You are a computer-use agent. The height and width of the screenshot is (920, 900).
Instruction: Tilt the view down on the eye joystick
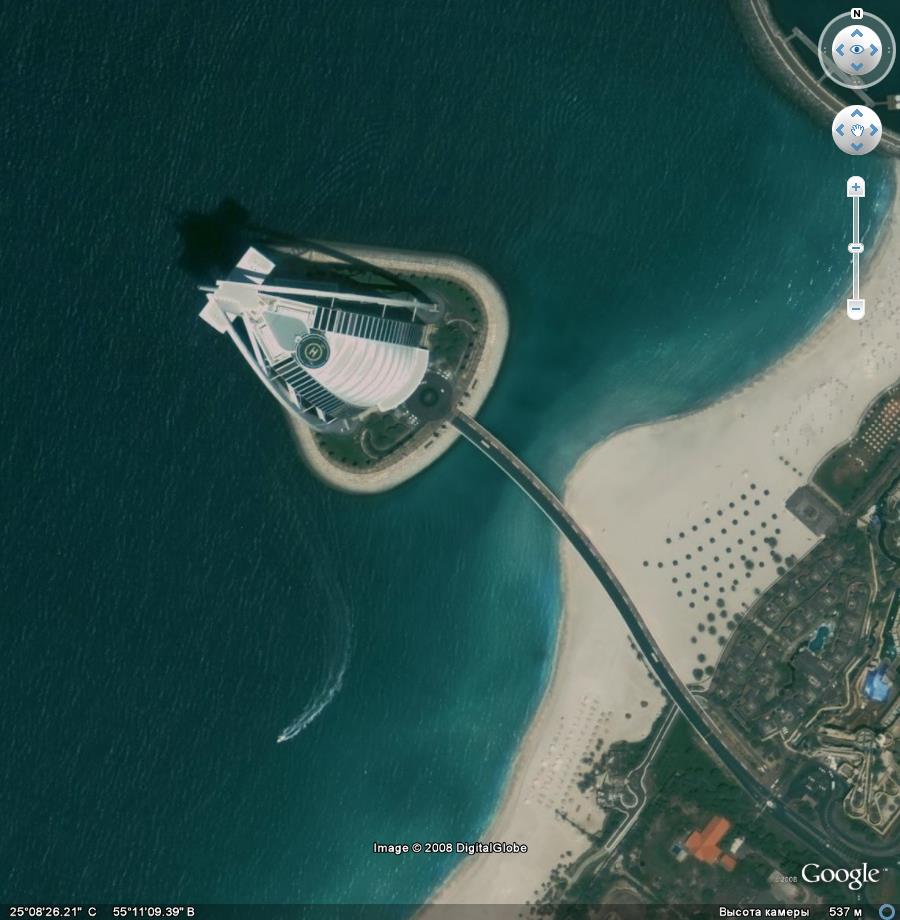click(x=857, y=67)
